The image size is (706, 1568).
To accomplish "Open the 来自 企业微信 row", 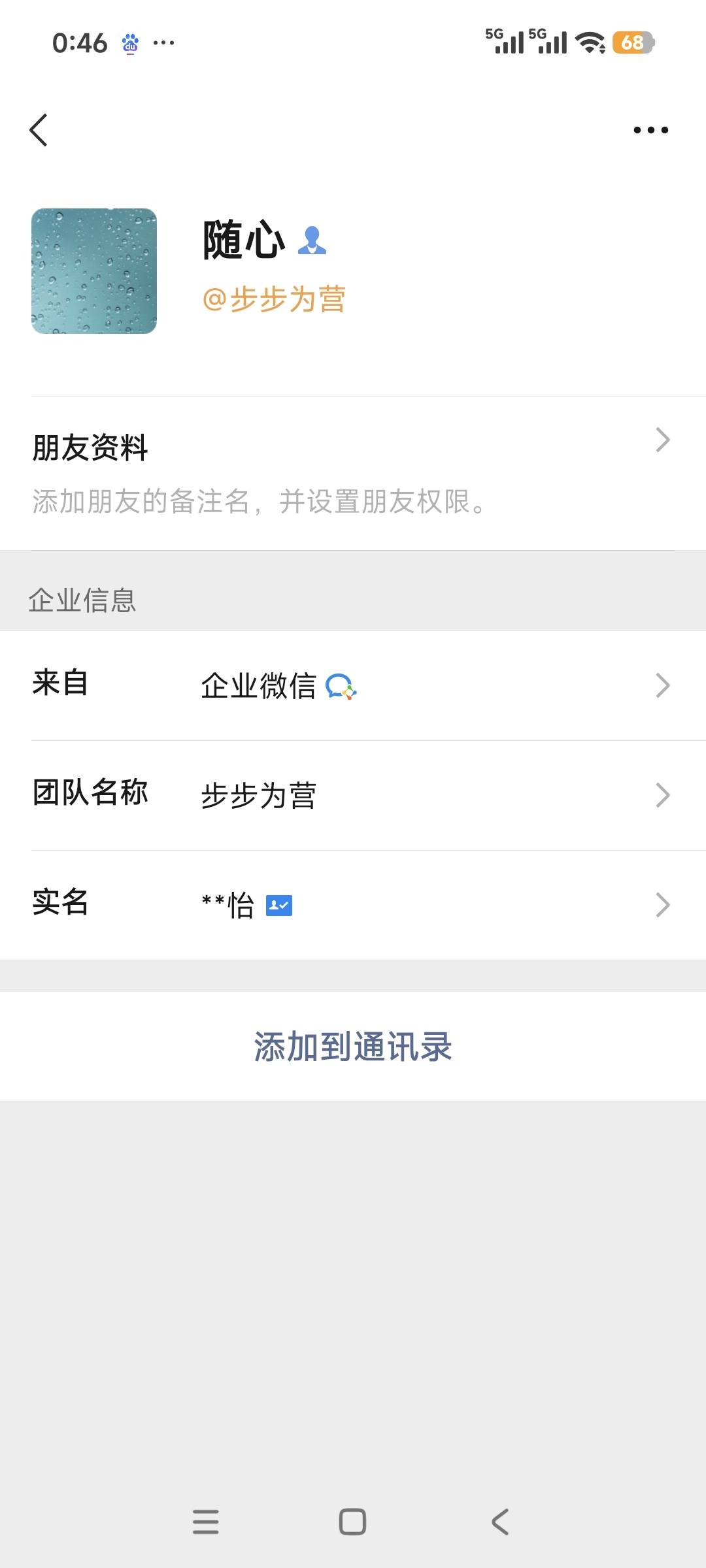I will point(353,685).
